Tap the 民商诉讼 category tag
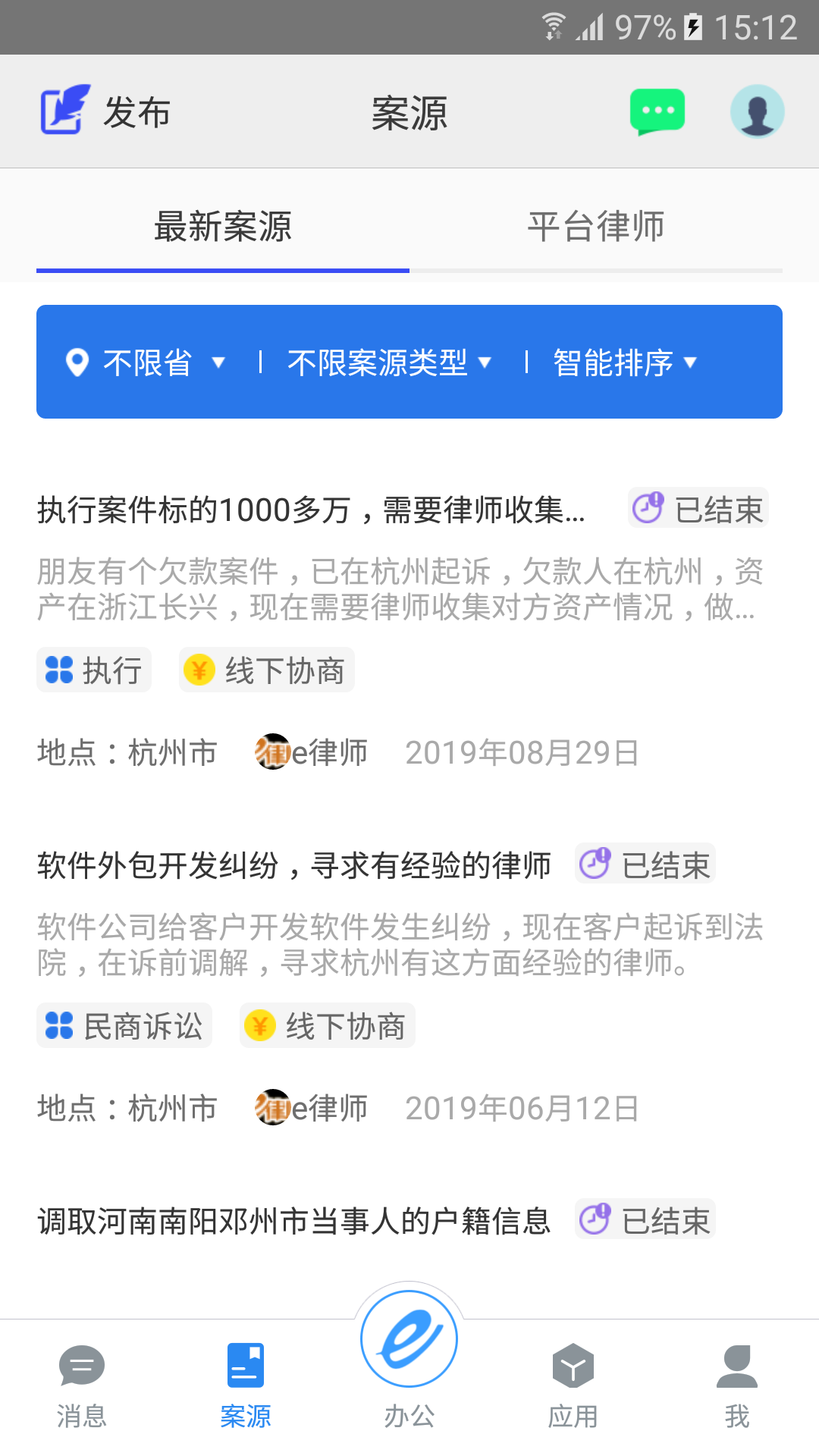819x1456 pixels. pyautogui.click(x=124, y=1025)
